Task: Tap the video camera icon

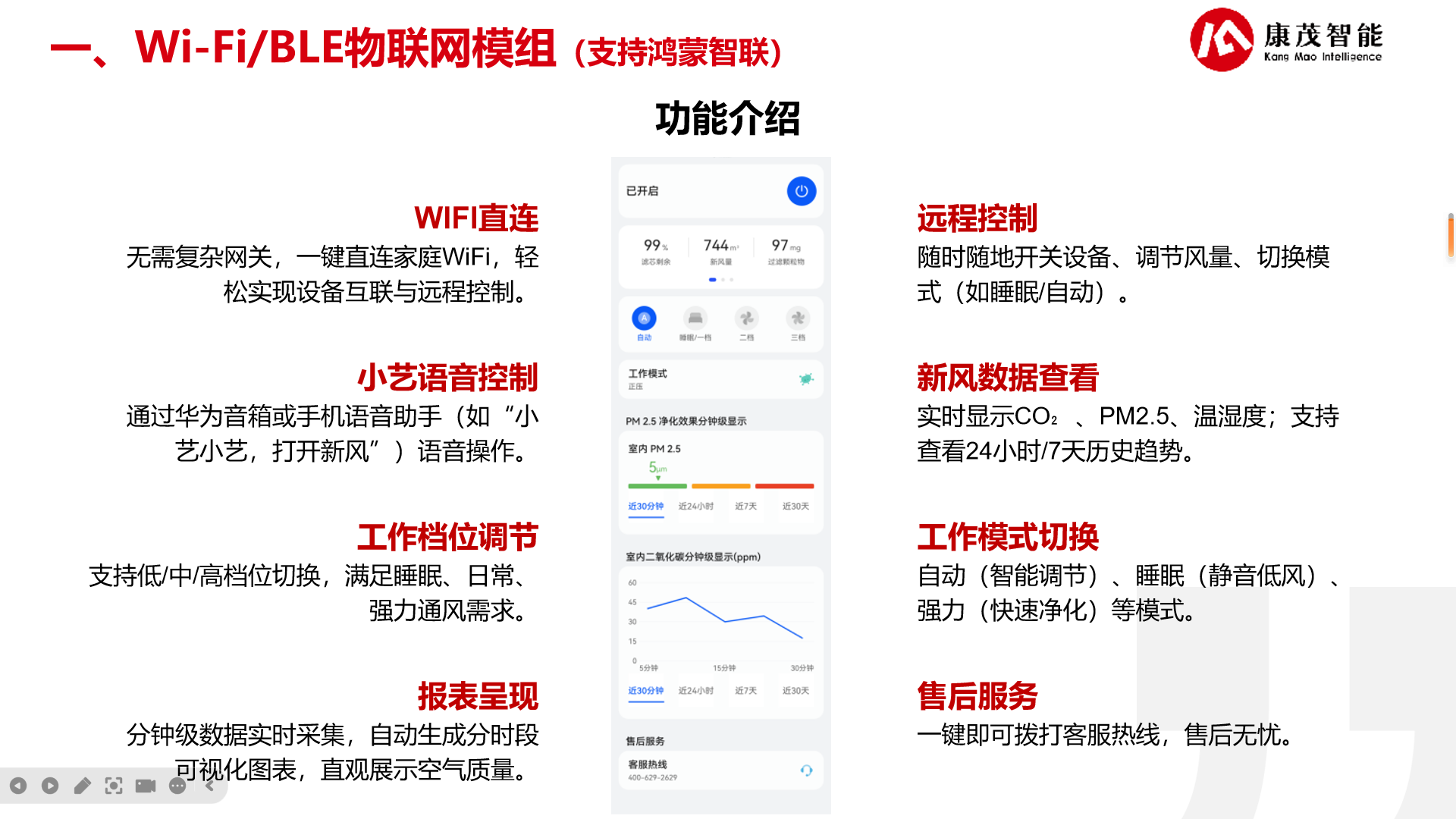Action: pyautogui.click(x=146, y=786)
